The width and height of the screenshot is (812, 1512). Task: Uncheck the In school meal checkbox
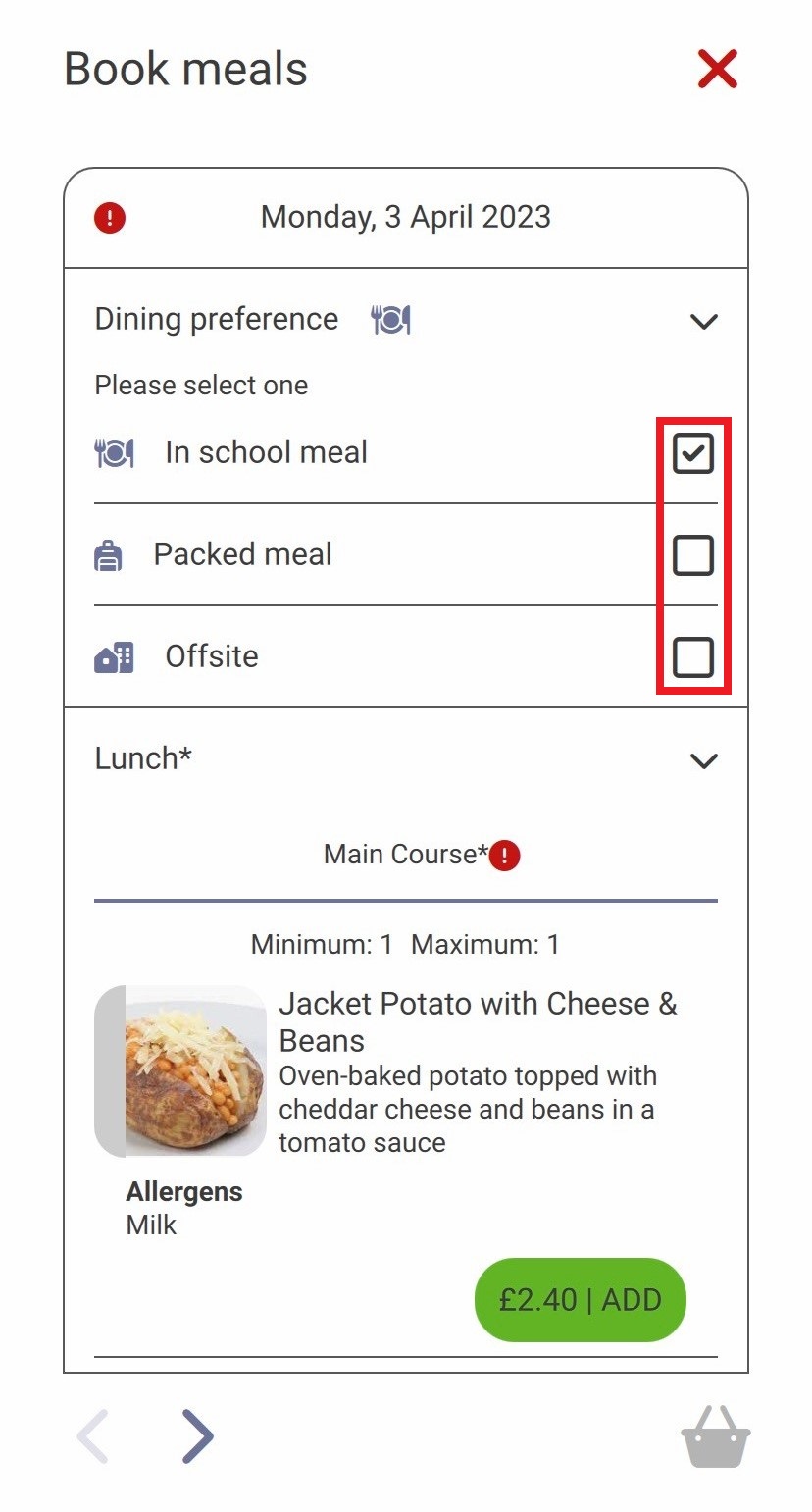(692, 454)
